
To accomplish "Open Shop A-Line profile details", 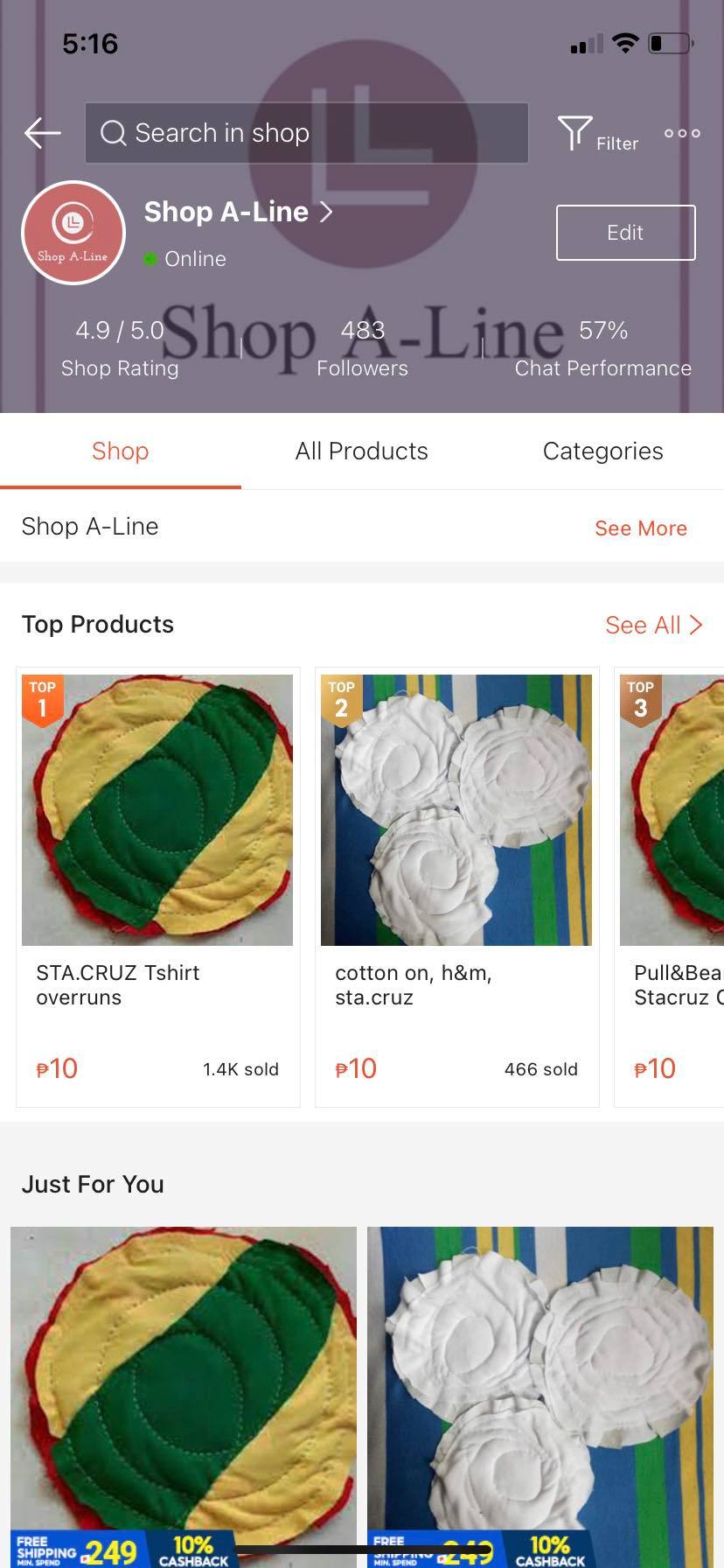I will (x=238, y=212).
